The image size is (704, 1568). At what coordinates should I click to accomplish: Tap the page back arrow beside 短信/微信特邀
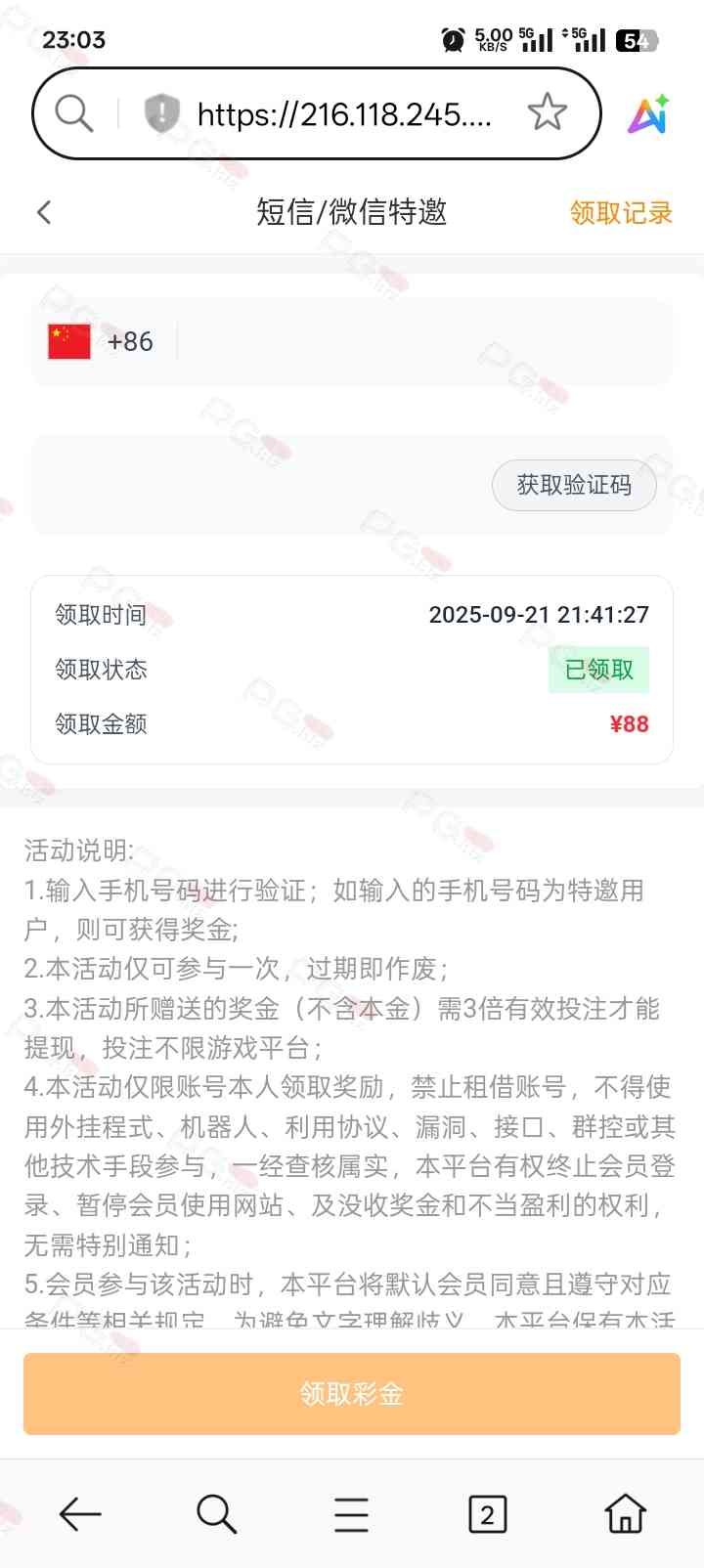coord(44,212)
